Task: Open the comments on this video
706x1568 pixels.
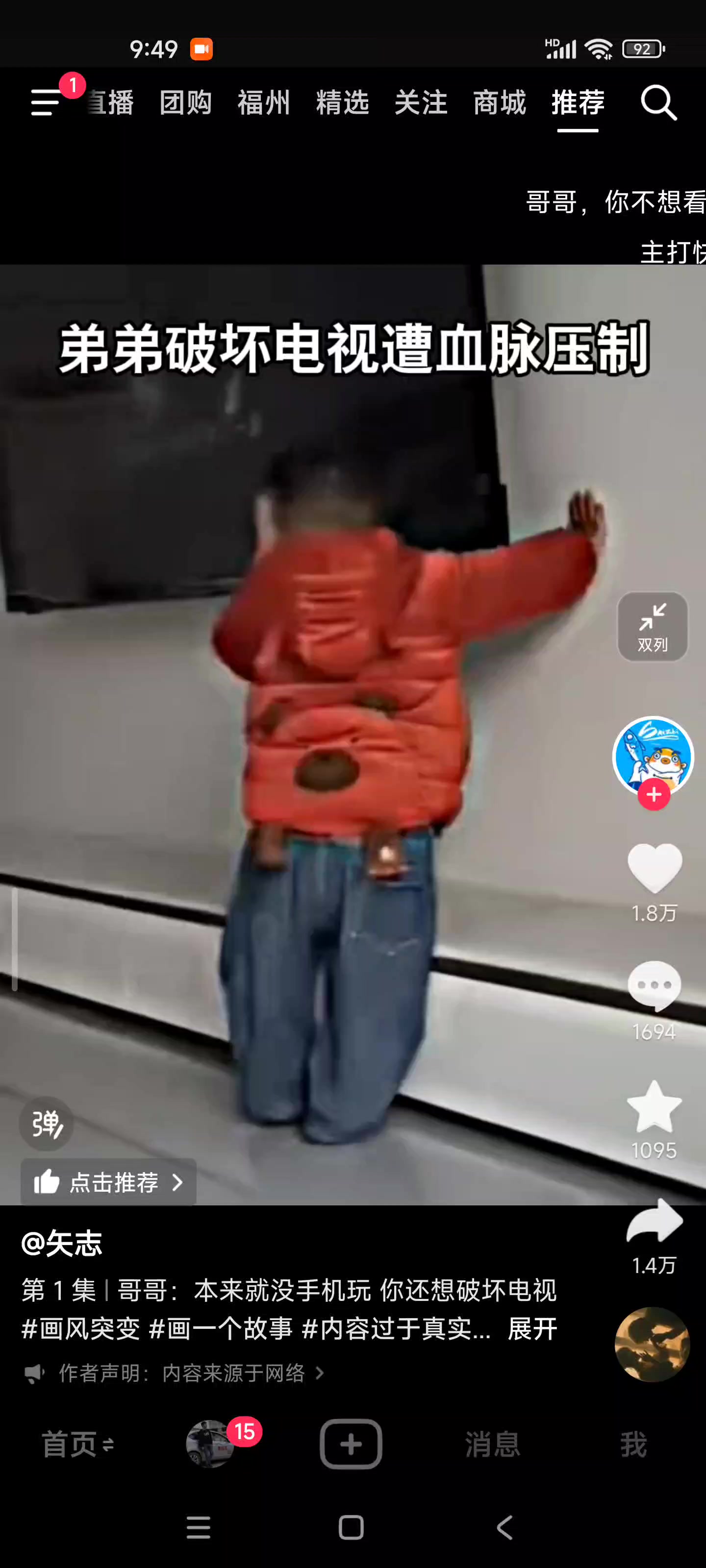Action: [654, 985]
